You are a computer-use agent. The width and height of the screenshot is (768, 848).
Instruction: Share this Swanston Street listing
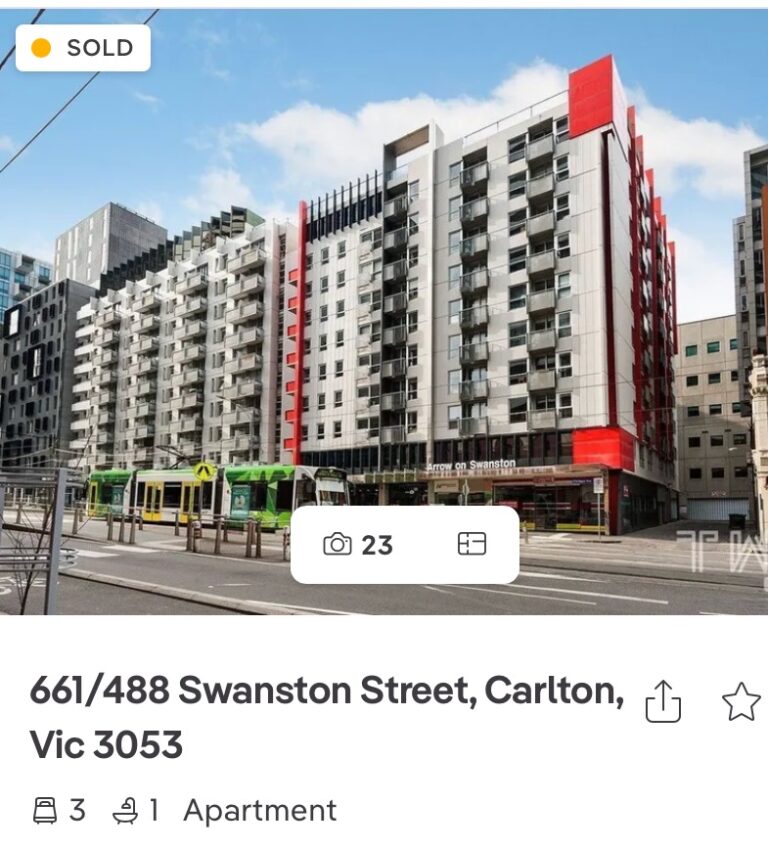pyautogui.click(x=662, y=701)
